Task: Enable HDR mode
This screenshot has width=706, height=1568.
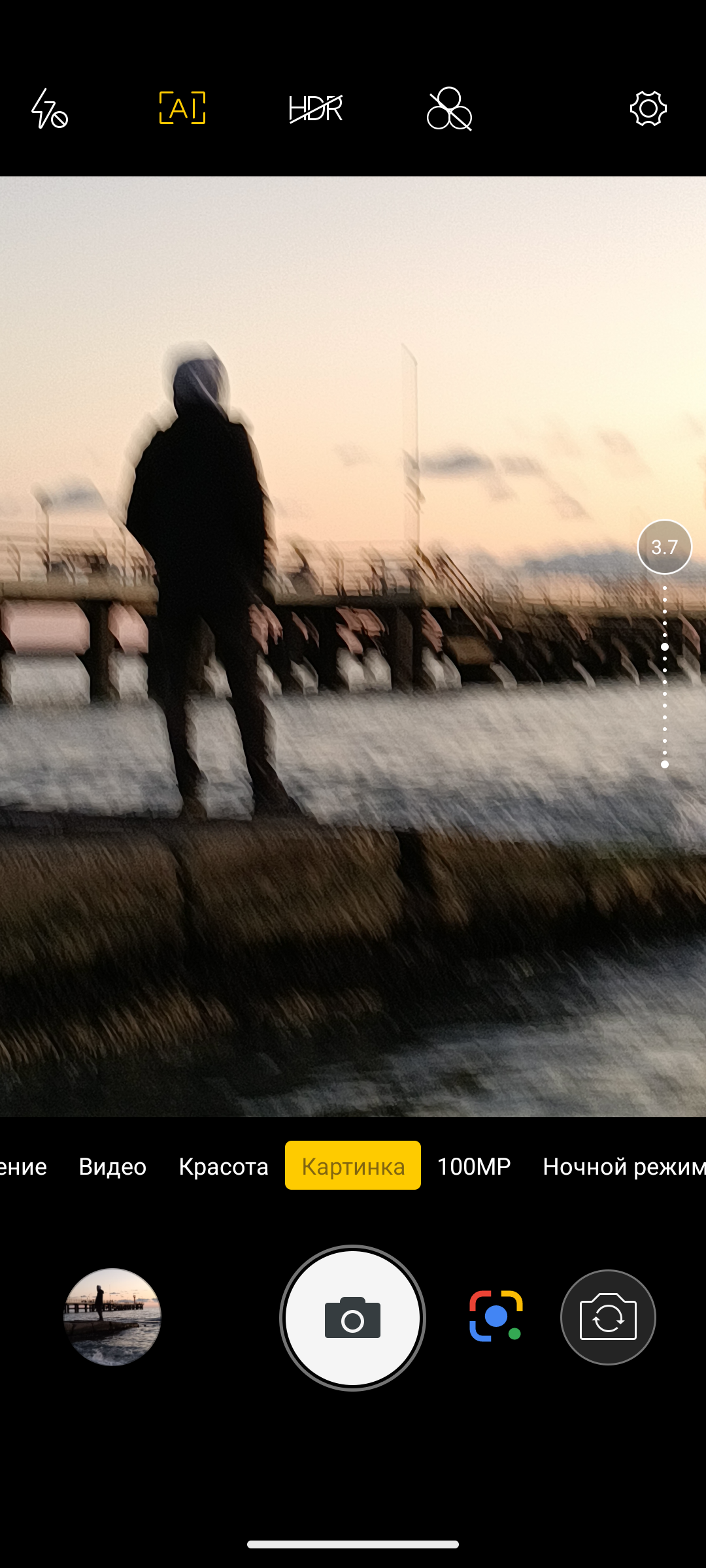Action: coord(316,108)
